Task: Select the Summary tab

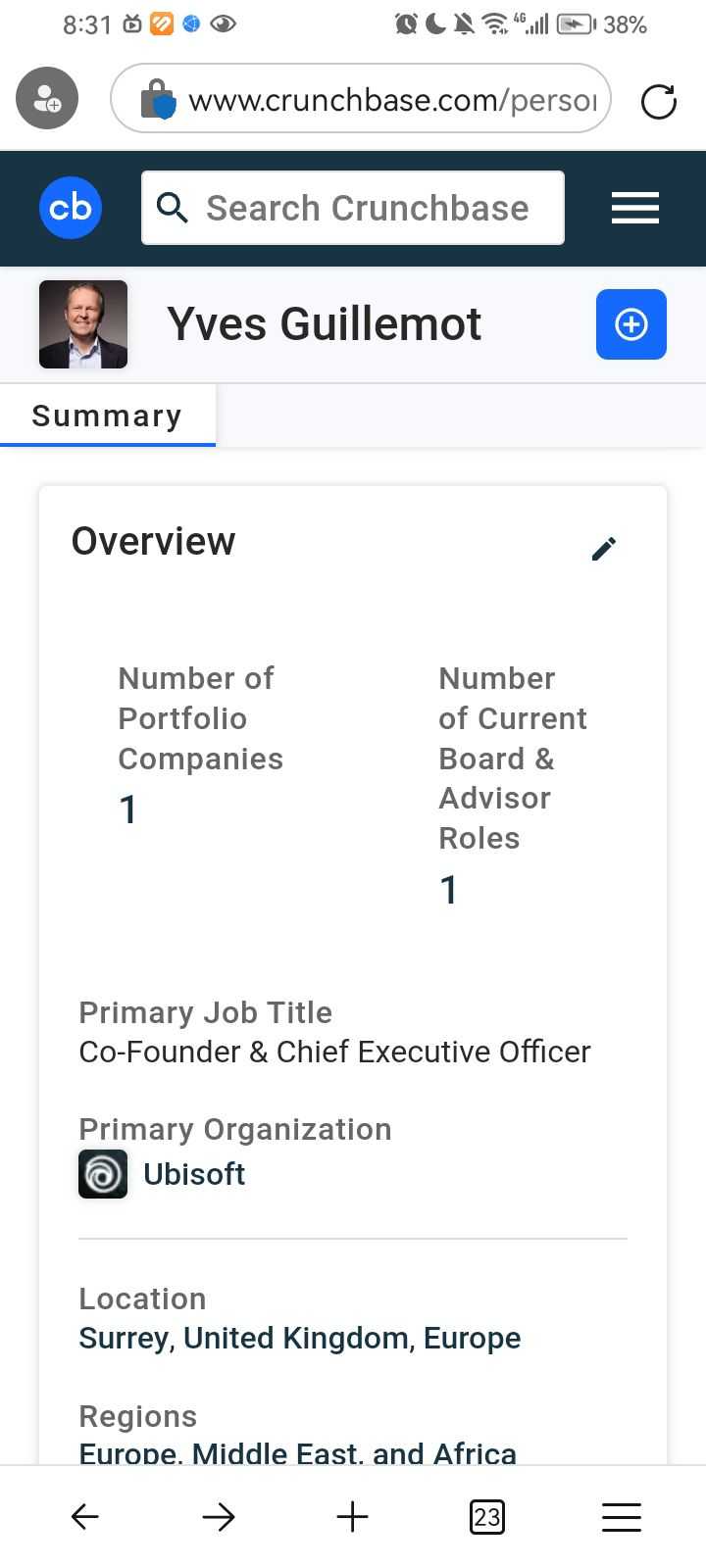Action: [x=107, y=416]
